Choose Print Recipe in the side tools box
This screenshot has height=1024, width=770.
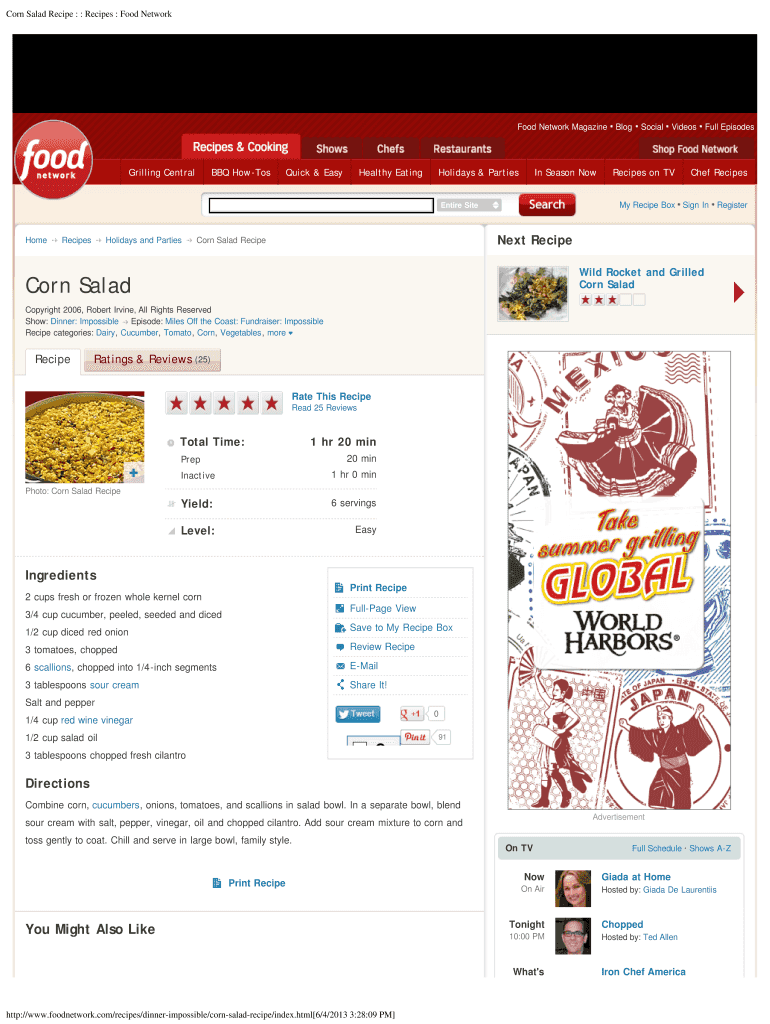pos(378,588)
